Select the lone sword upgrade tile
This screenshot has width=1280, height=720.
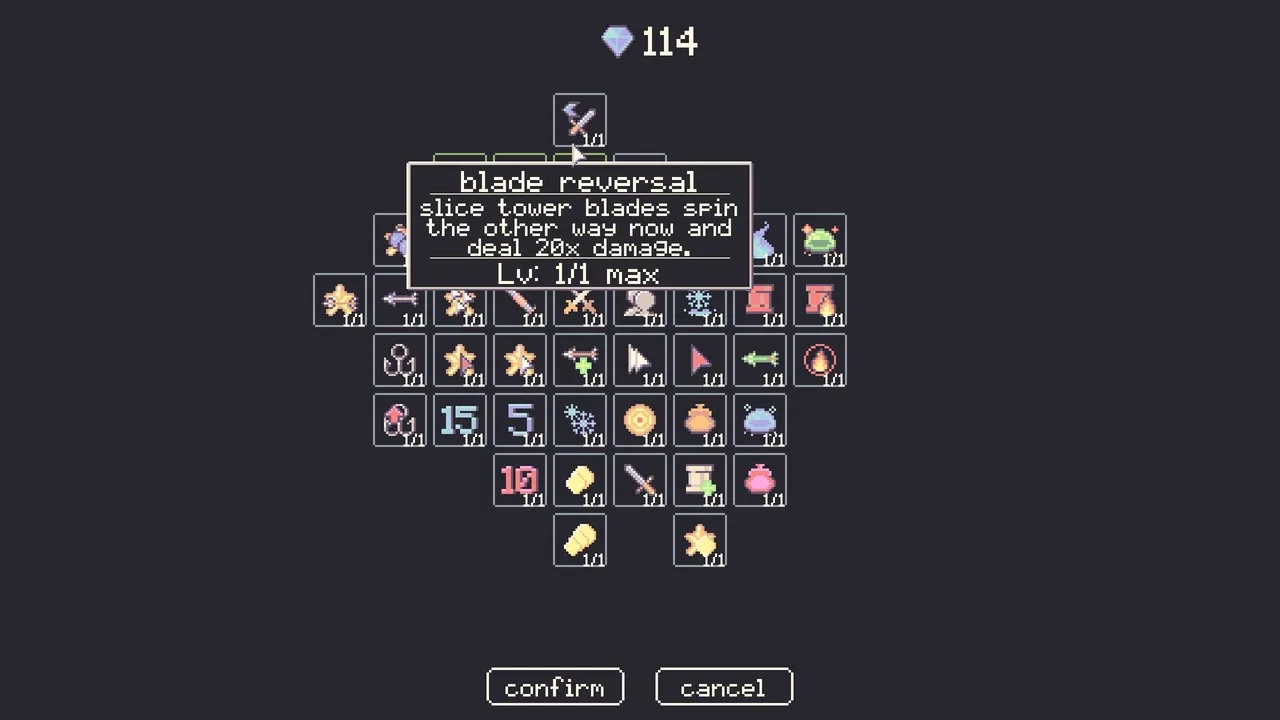(x=639, y=480)
